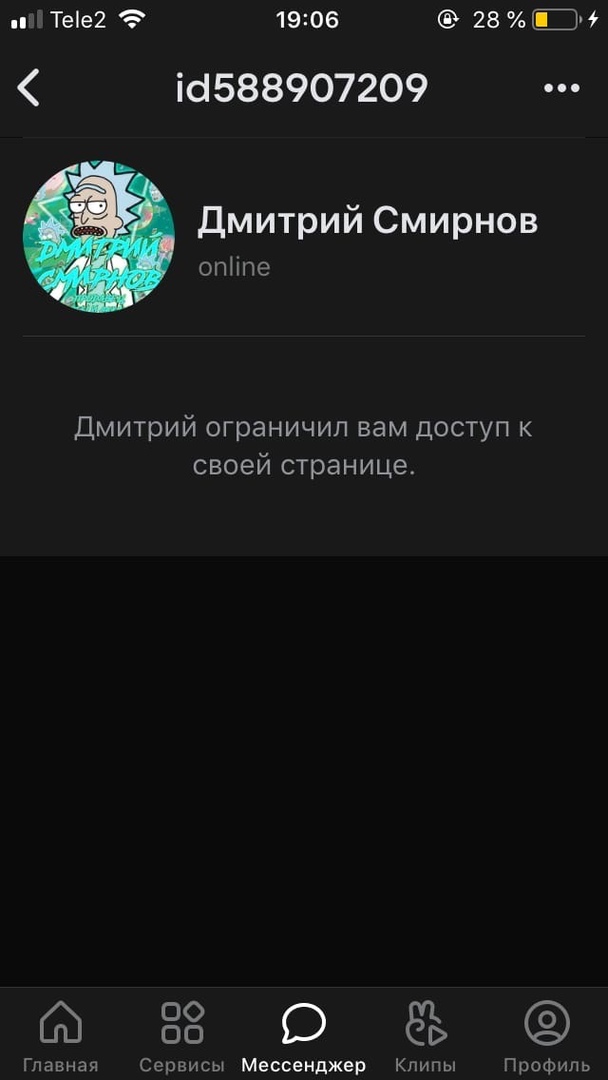Go to the Клипы tab
The height and width of the screenshot is (1080, 608).
click(x=425, y=1036)
